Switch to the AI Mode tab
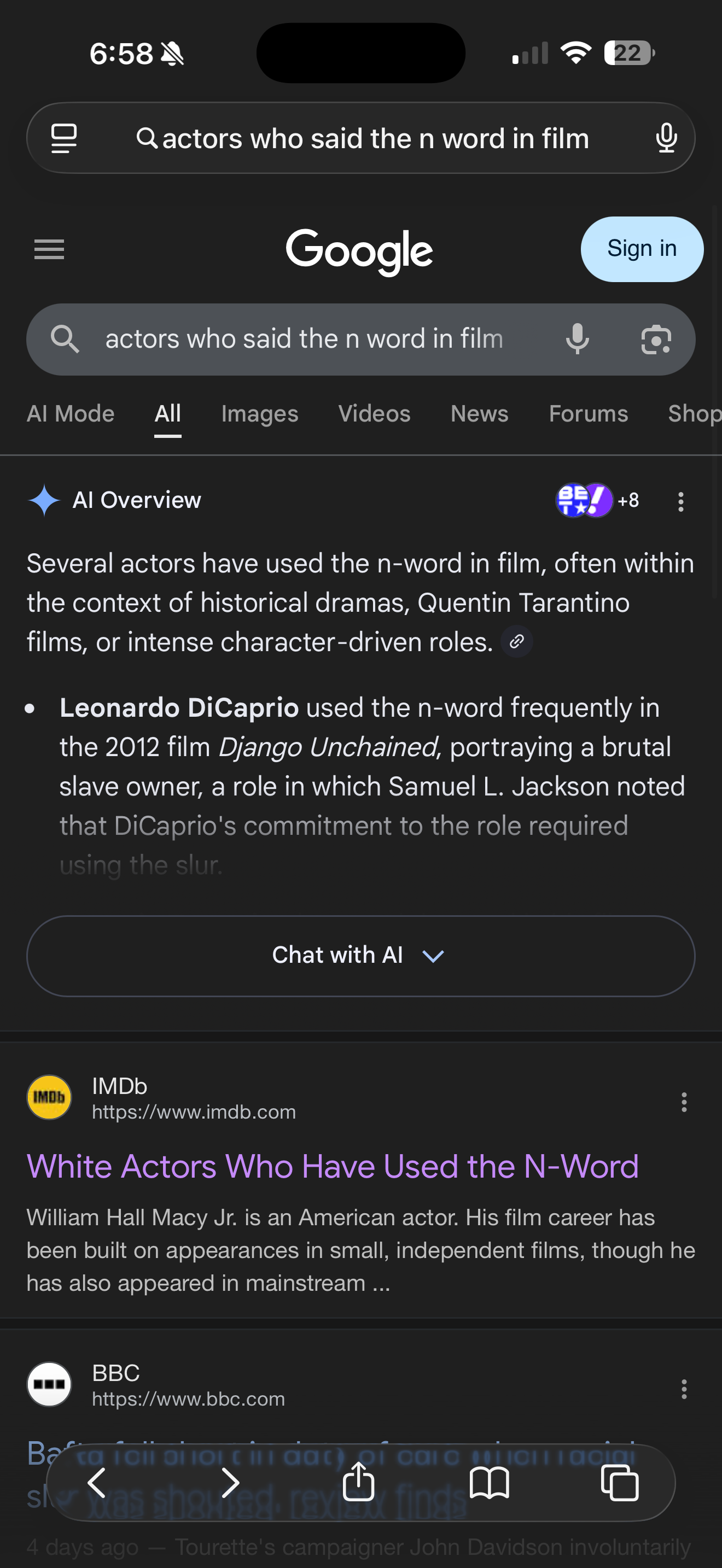Viewport: 722px width, 1568px height. coord(71,414)
